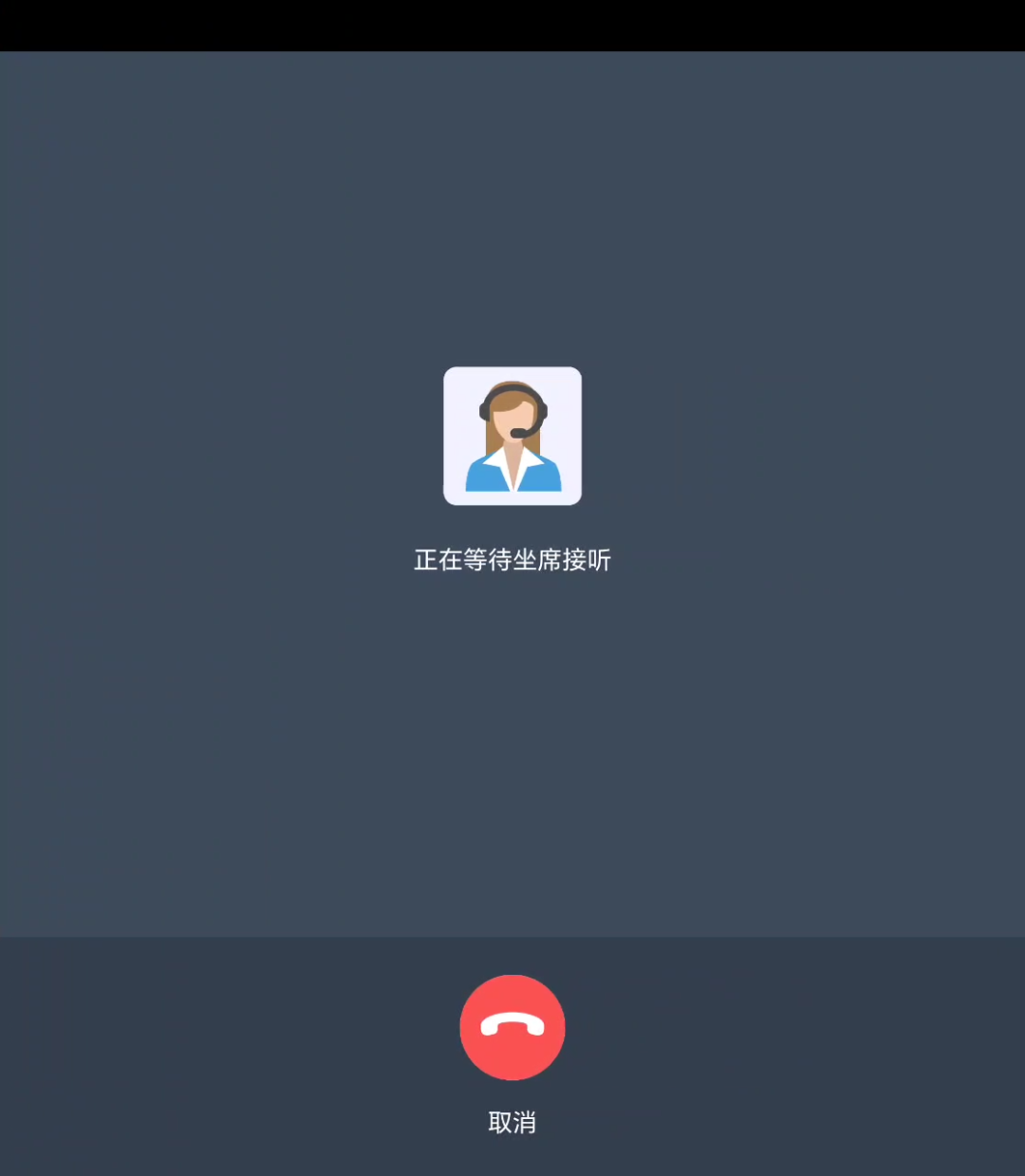This screenshot has width=1025, height=1176.
Task: Click the 取消 cancel label
Action: 512,1123
